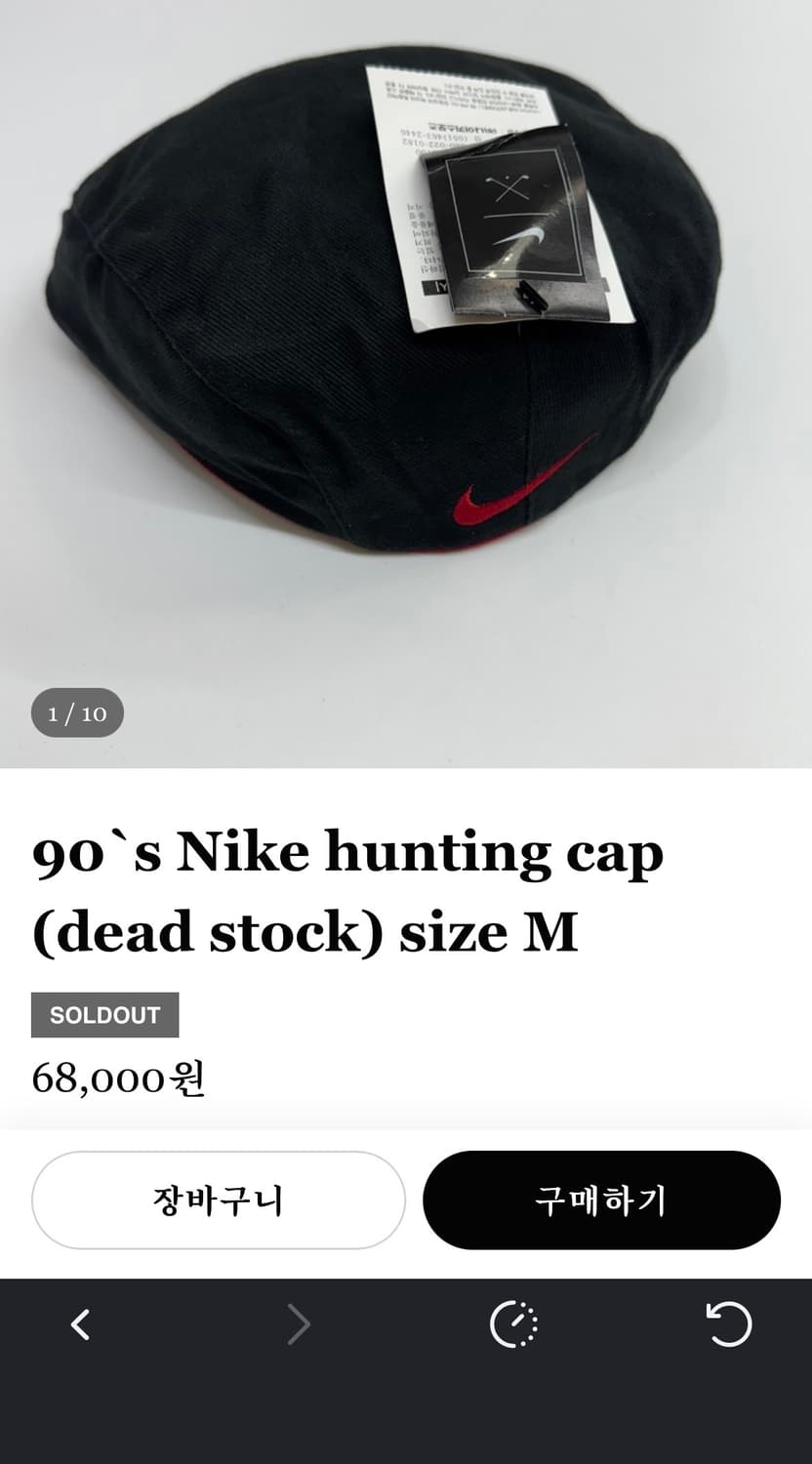
Task: Click the 68,000원 price text
Action: [x=117, y=1078]
